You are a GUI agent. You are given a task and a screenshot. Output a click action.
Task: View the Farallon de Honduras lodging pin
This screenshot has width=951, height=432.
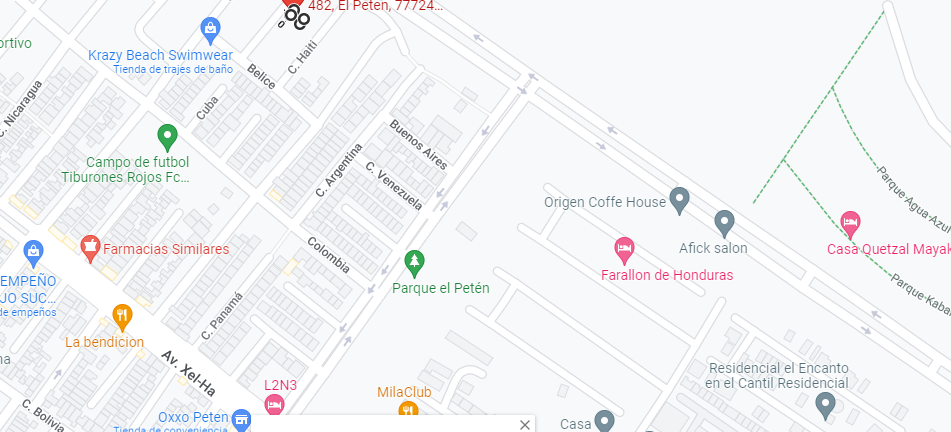624,248
